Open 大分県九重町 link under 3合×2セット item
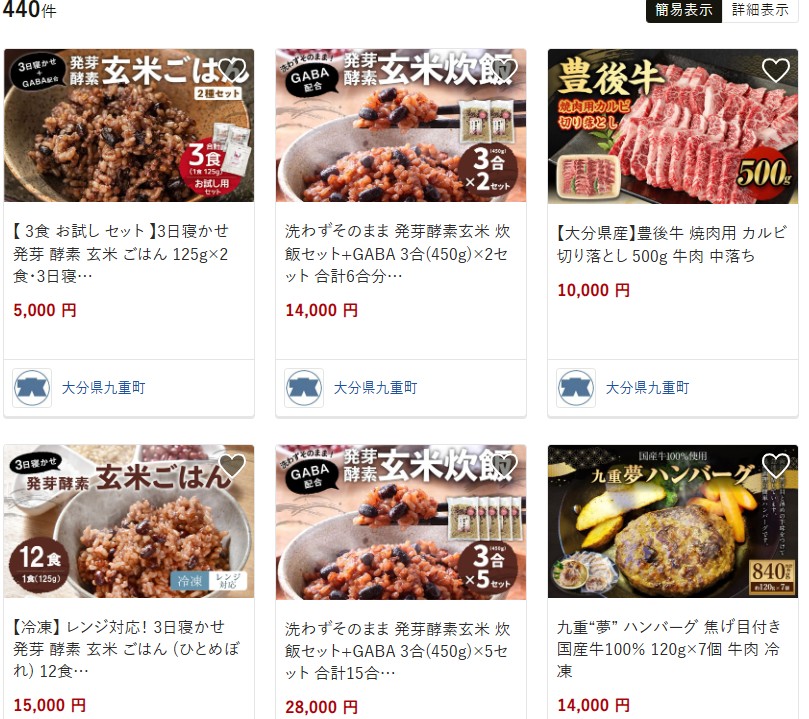 375,388
